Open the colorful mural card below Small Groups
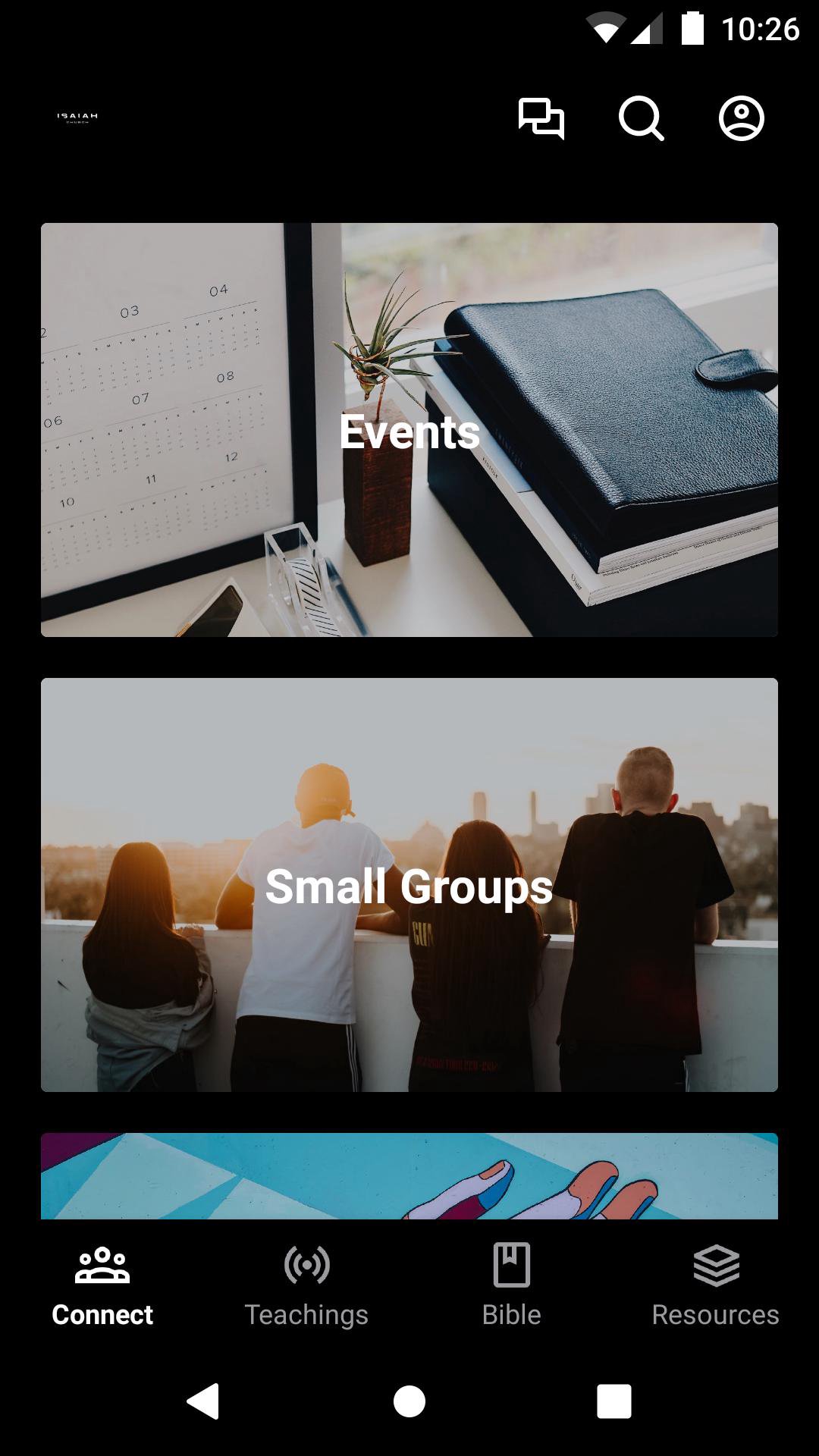Viewport: 819px width, 1456px height. coord(409,1175)
